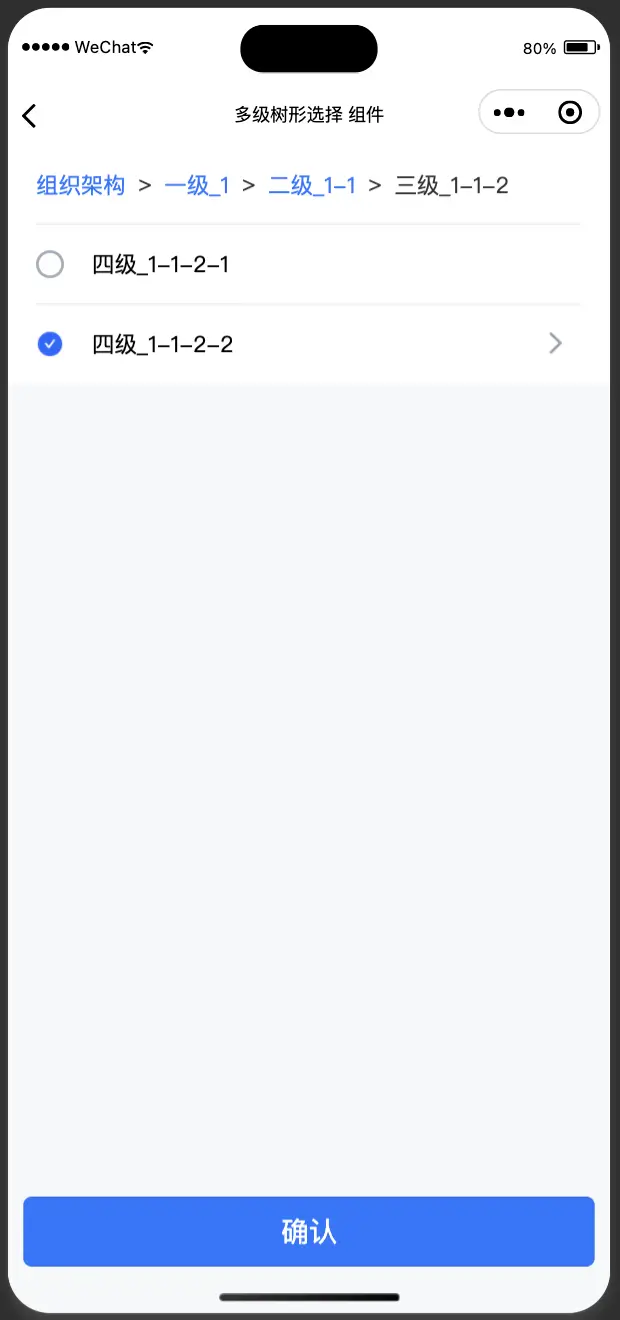Viewport: 620px width, 1320px height.
Task: Deselect the checked 四级_1-1-2-2 option
Action: pos(50,344)
